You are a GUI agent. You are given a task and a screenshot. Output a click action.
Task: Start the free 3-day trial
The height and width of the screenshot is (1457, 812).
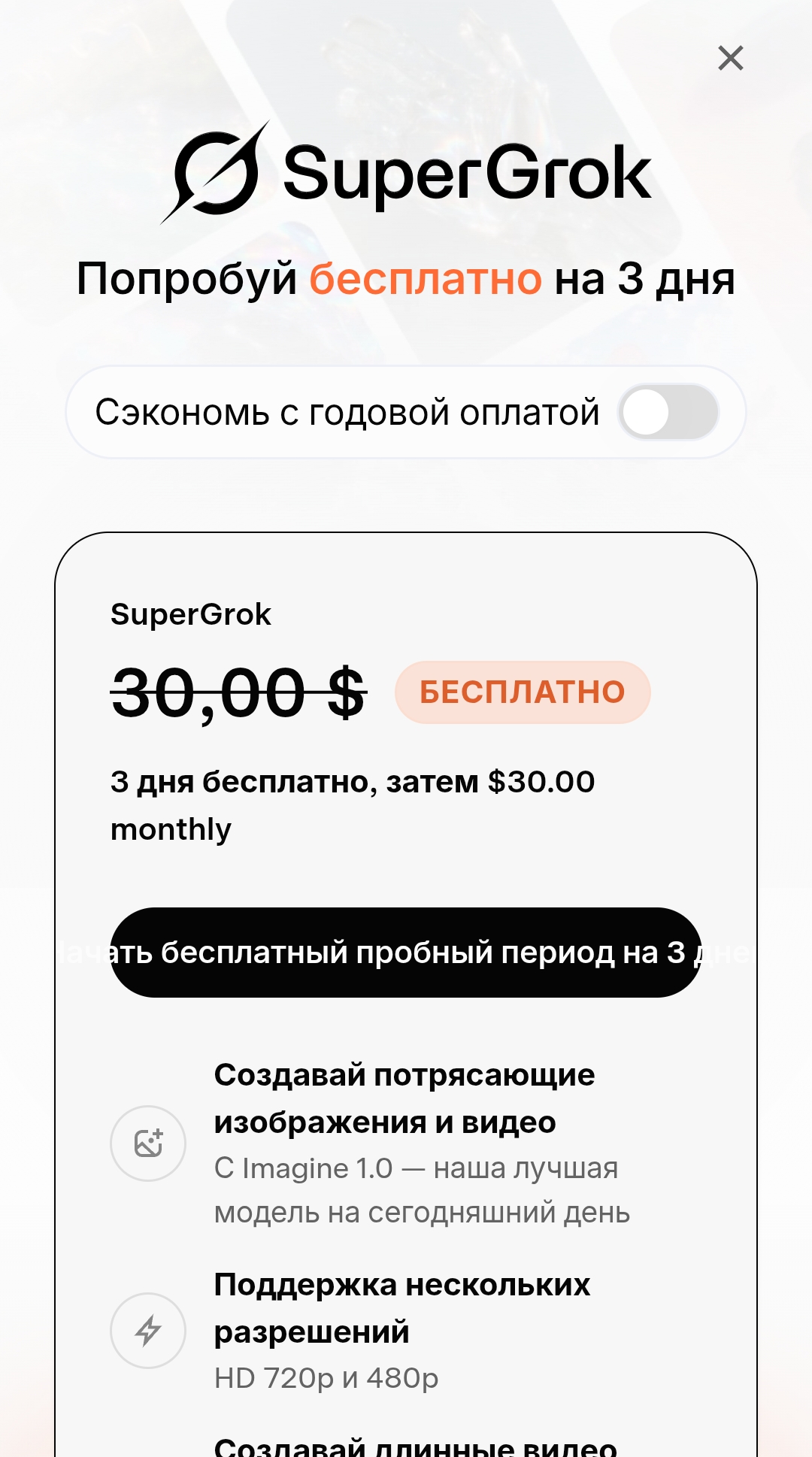coord(406,953)
